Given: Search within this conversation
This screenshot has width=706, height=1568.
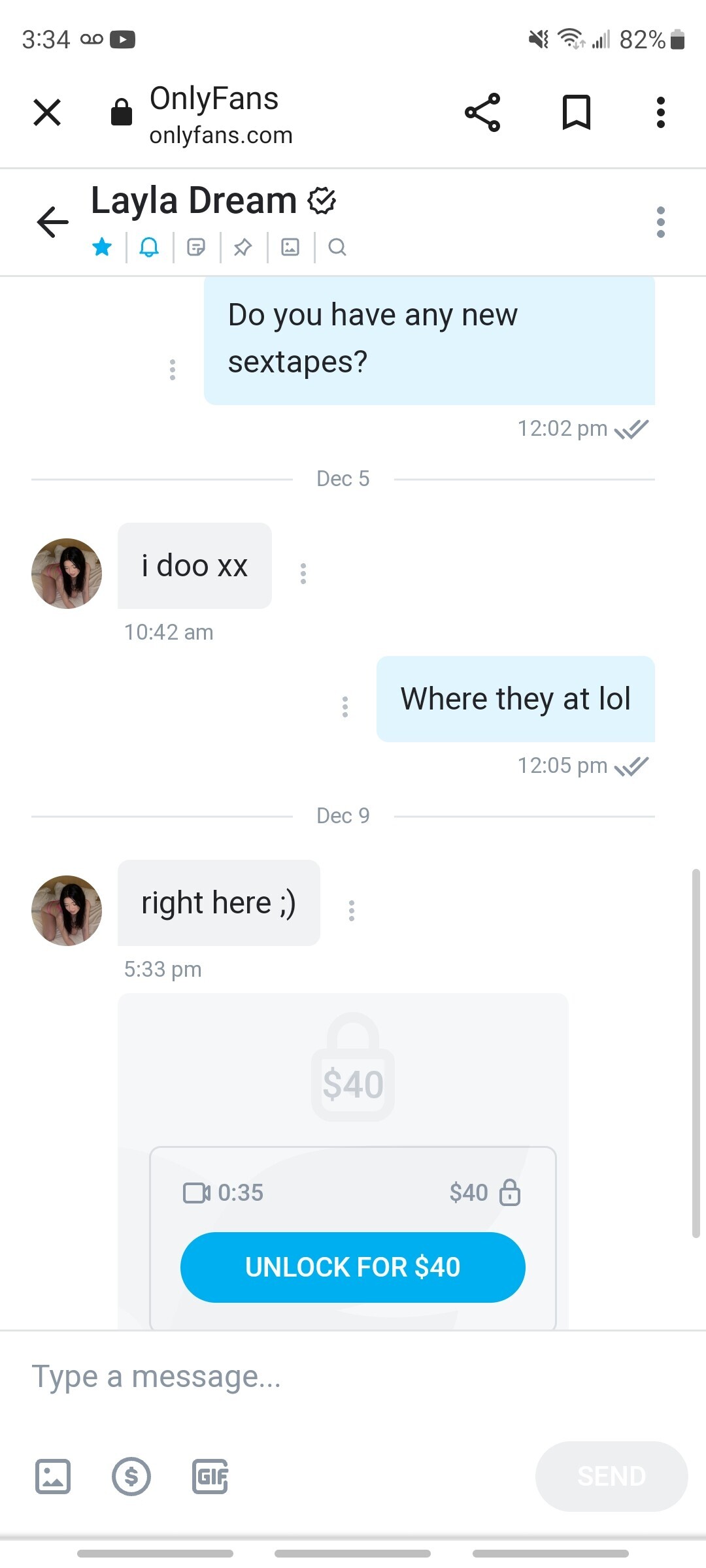Looking at the screenshot, I should click(337, 247).
